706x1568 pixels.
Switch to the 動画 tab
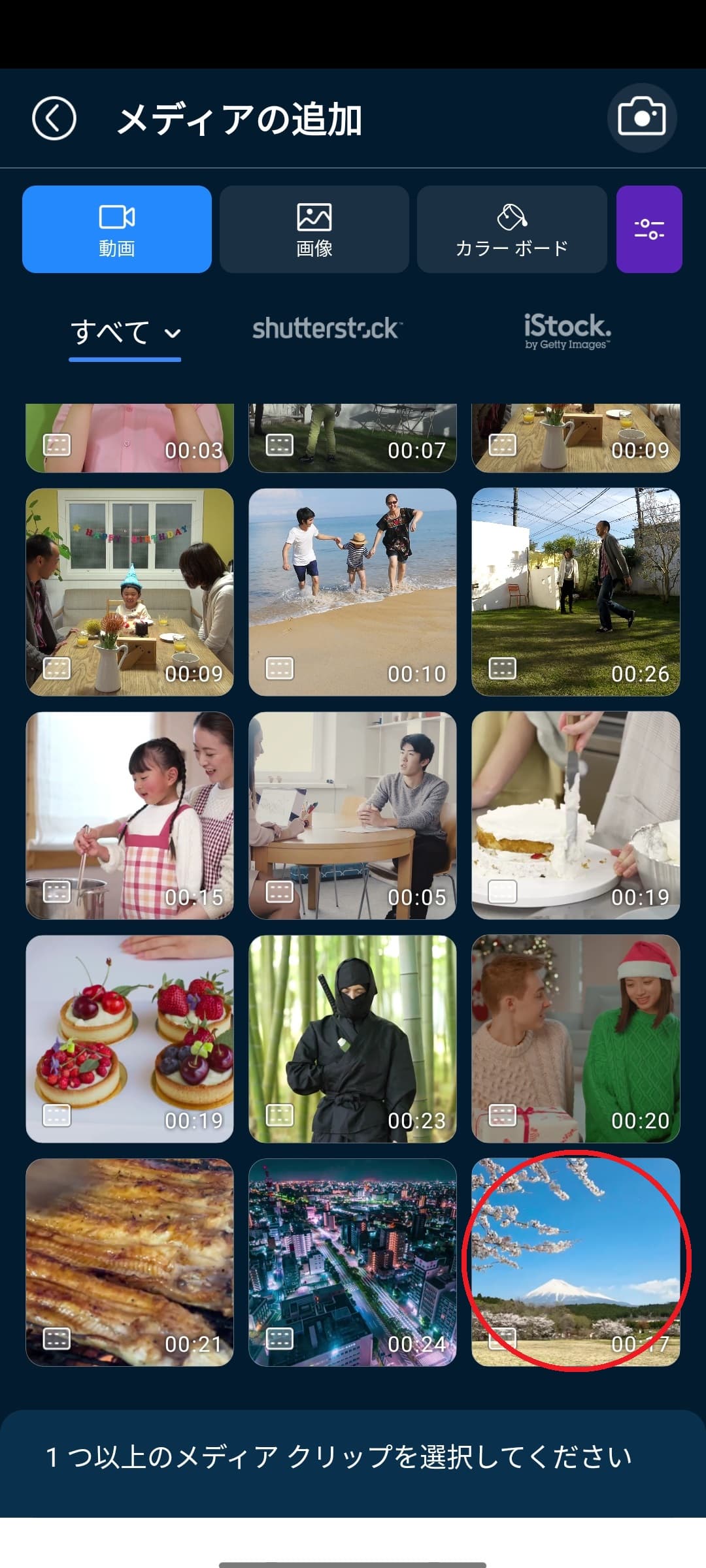(x=117, y=229)
